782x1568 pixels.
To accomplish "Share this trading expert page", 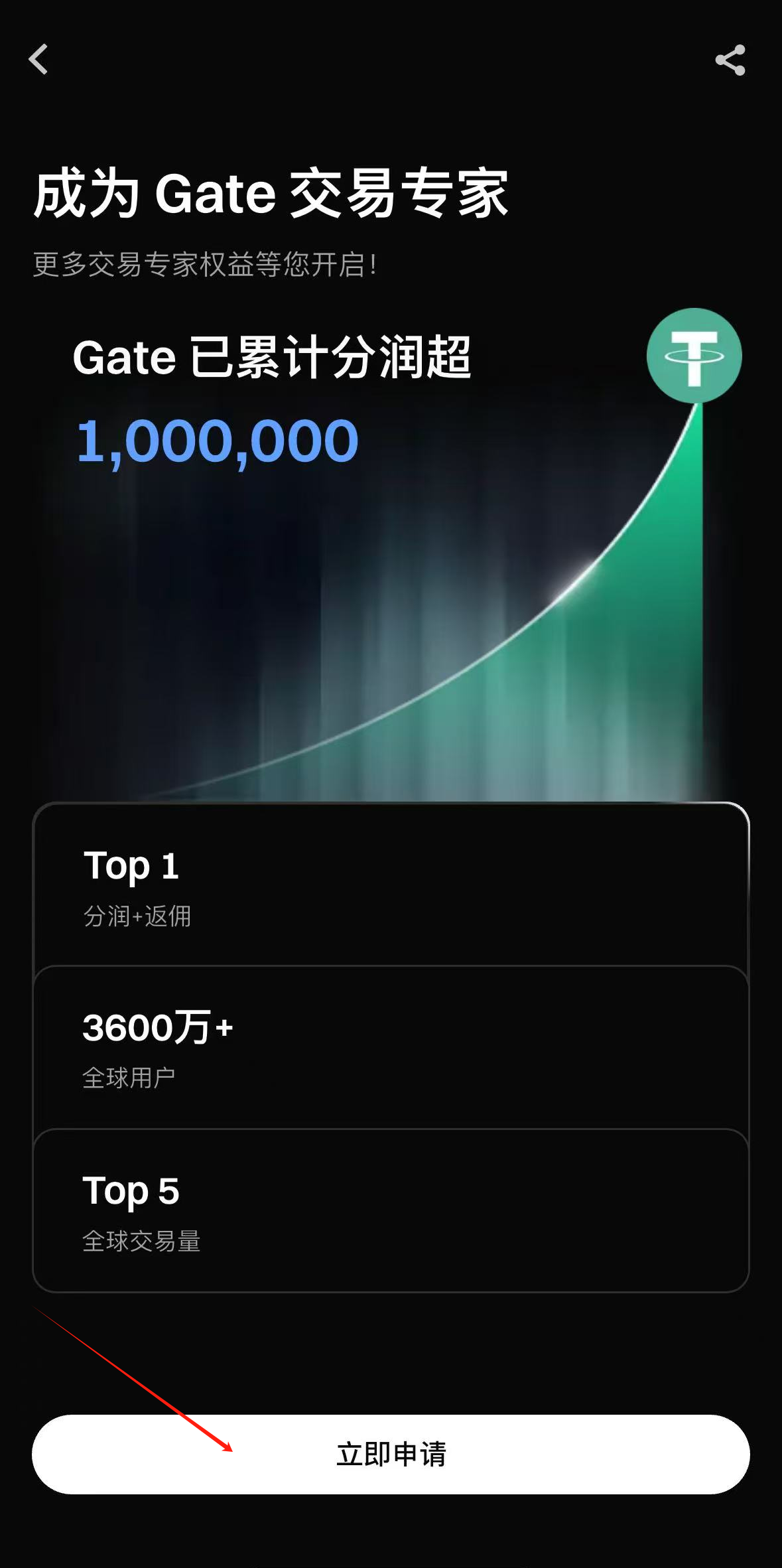I will point(730,60).
